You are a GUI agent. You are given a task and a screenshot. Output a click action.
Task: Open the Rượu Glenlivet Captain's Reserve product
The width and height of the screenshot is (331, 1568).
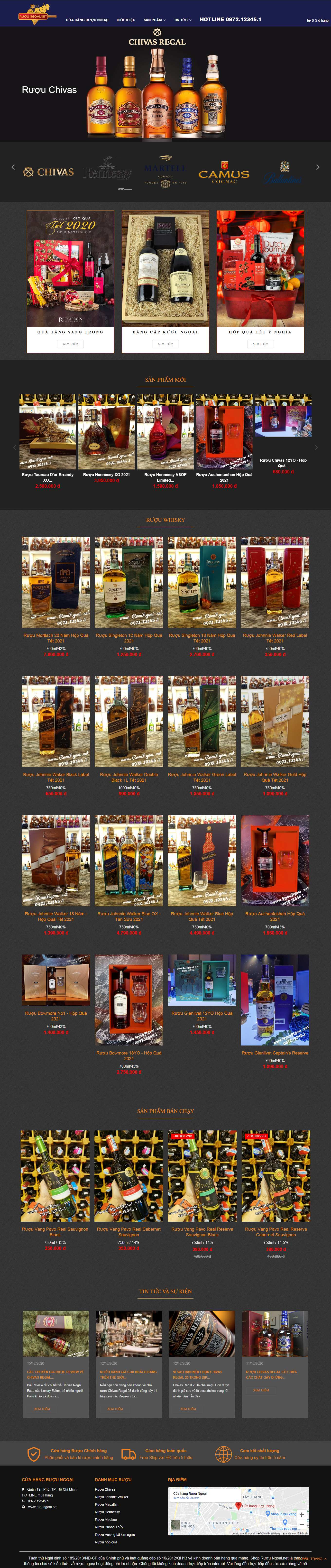(275, 1053)
